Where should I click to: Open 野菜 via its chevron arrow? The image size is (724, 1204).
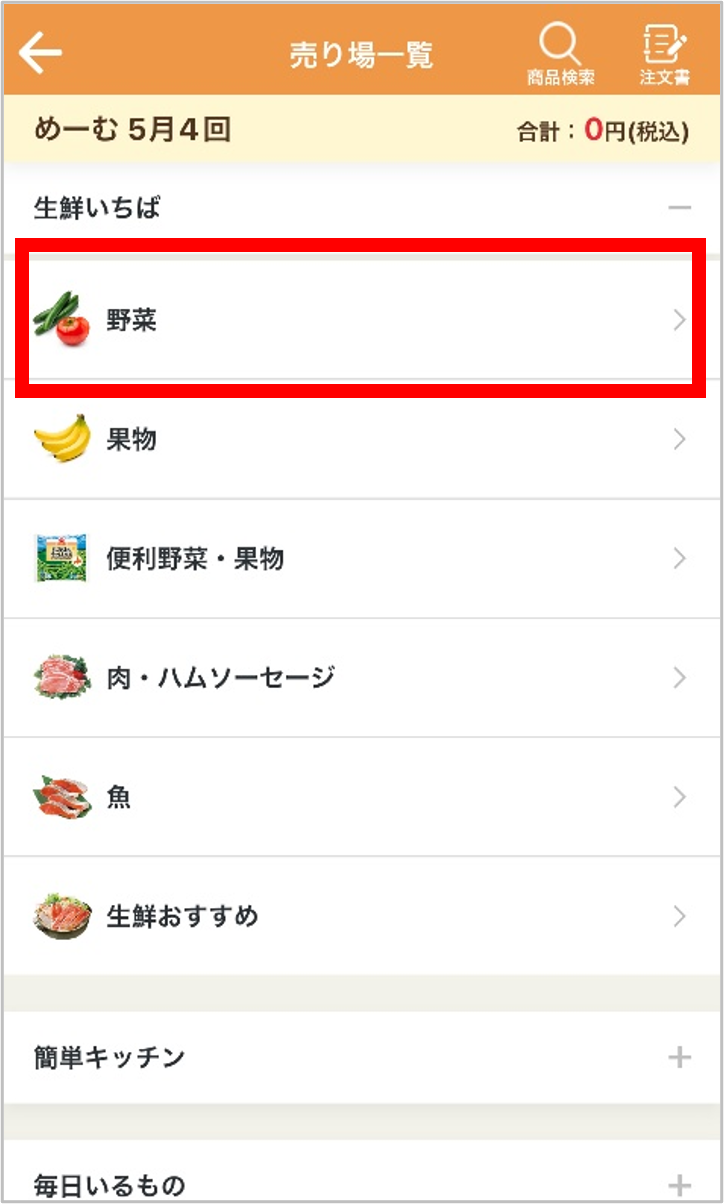(x=681, y=318)
